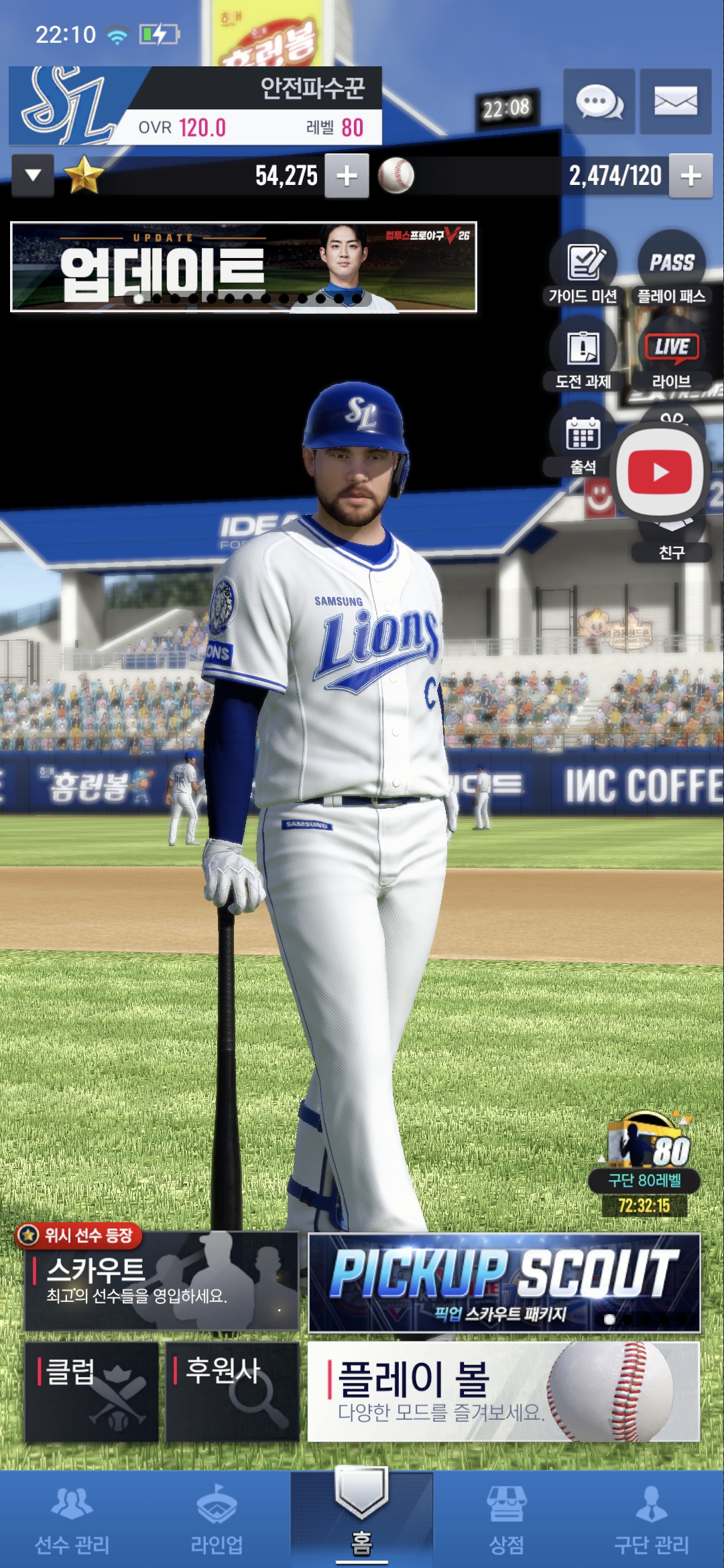The image size is (724, 1568).
Task: Switch to the 선수 관리 tab
Action: pyautogui.click(x=72, y=1520)
